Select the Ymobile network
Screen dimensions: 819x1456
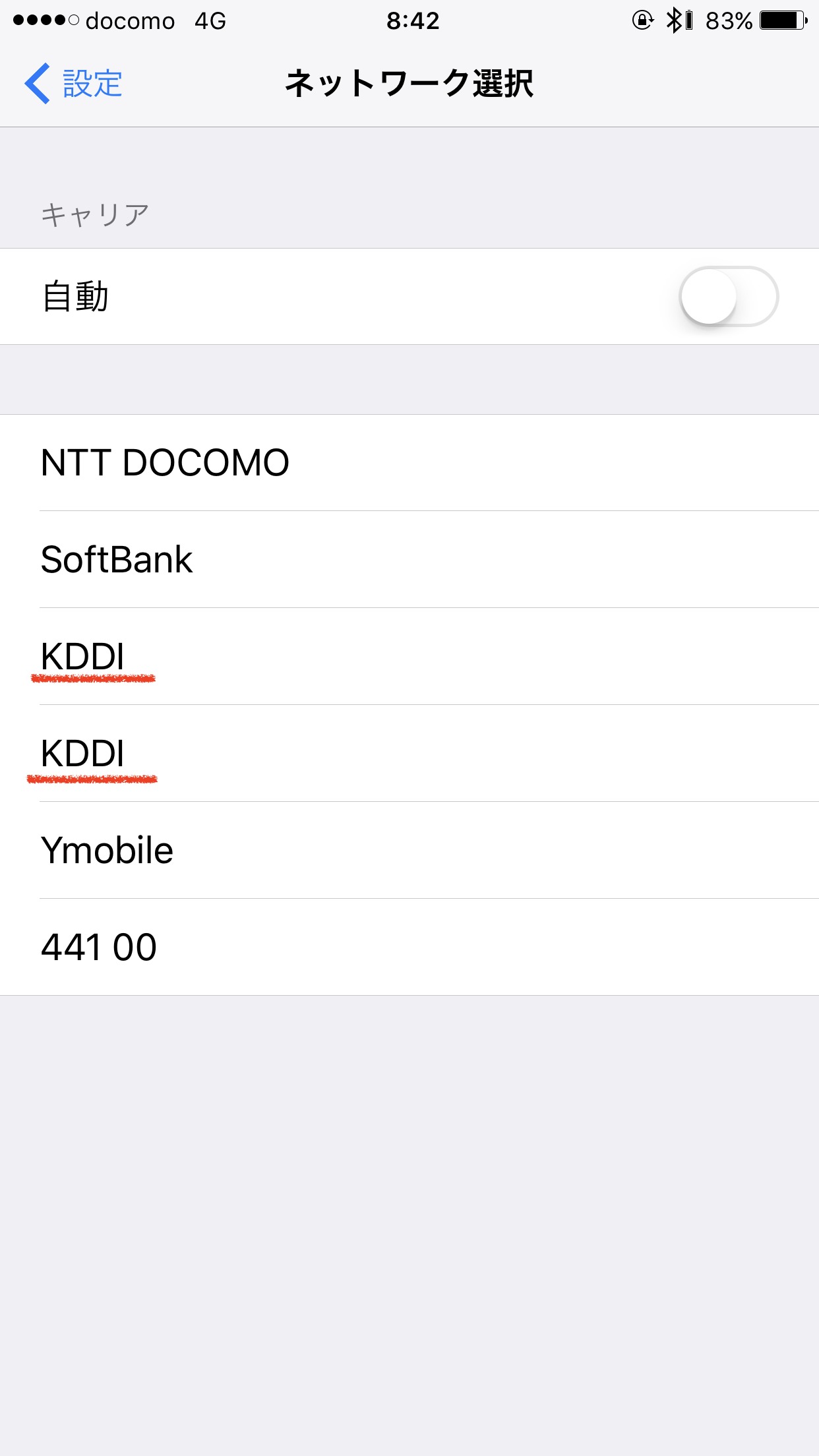(x=409, y=851)
